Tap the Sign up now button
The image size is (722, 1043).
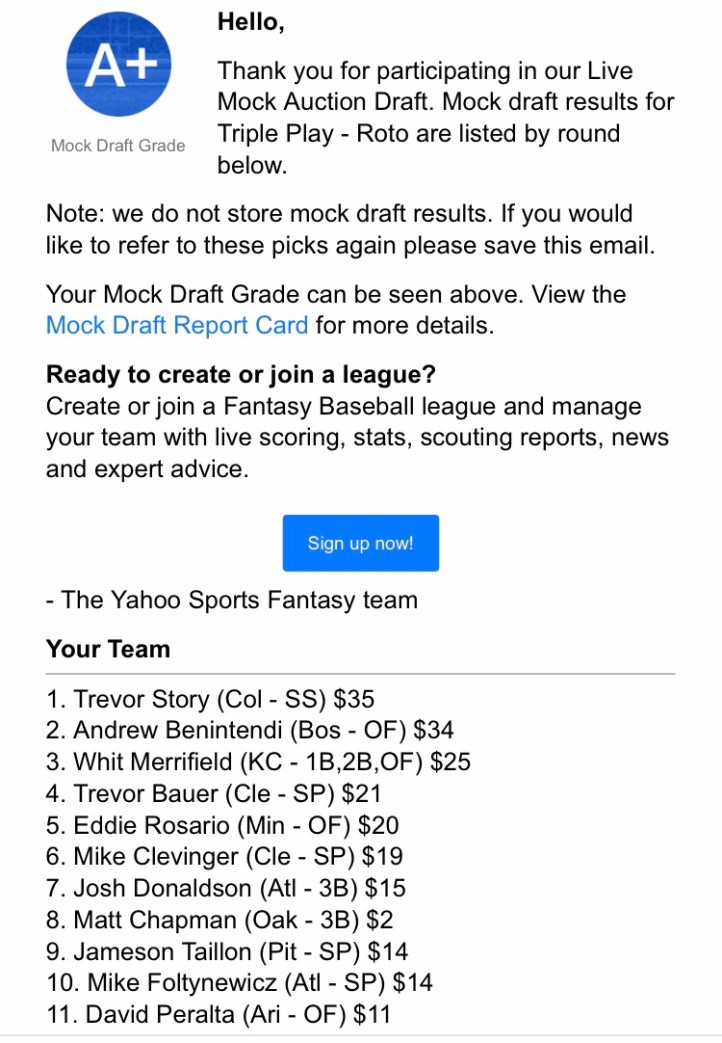pos(360,543)
